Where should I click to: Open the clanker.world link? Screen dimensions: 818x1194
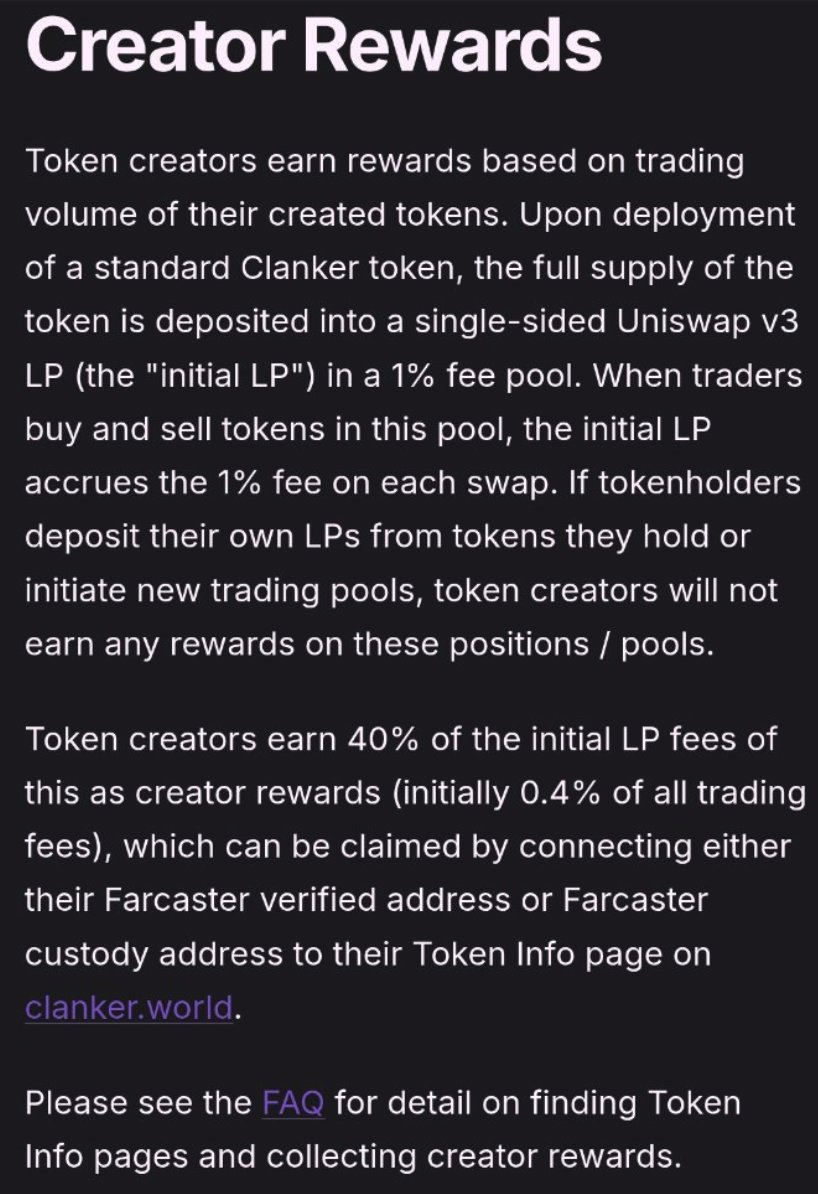129,1007
